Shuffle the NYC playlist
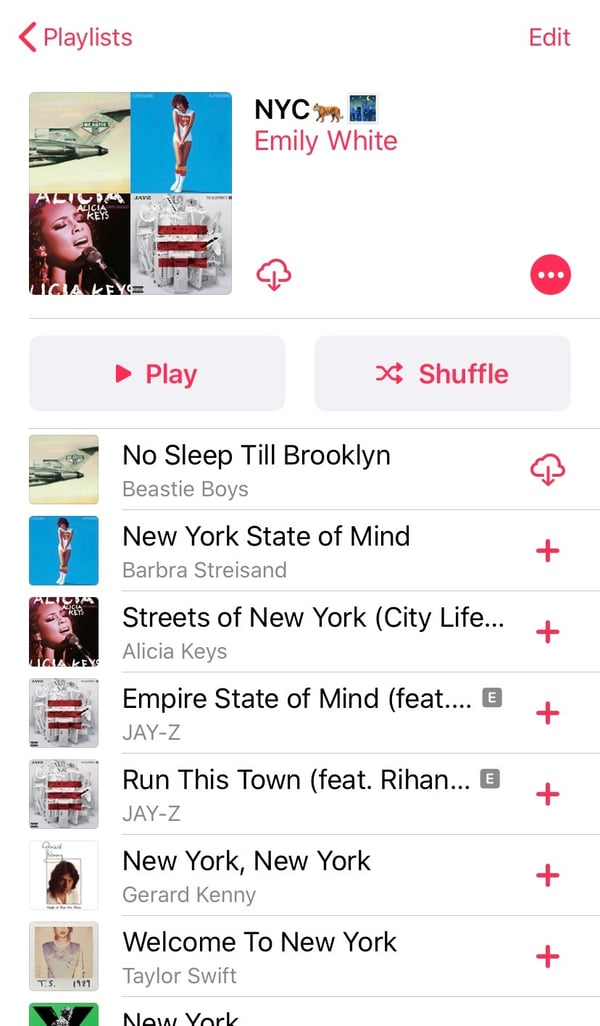600x1026 pixels. tap(442, 374)
